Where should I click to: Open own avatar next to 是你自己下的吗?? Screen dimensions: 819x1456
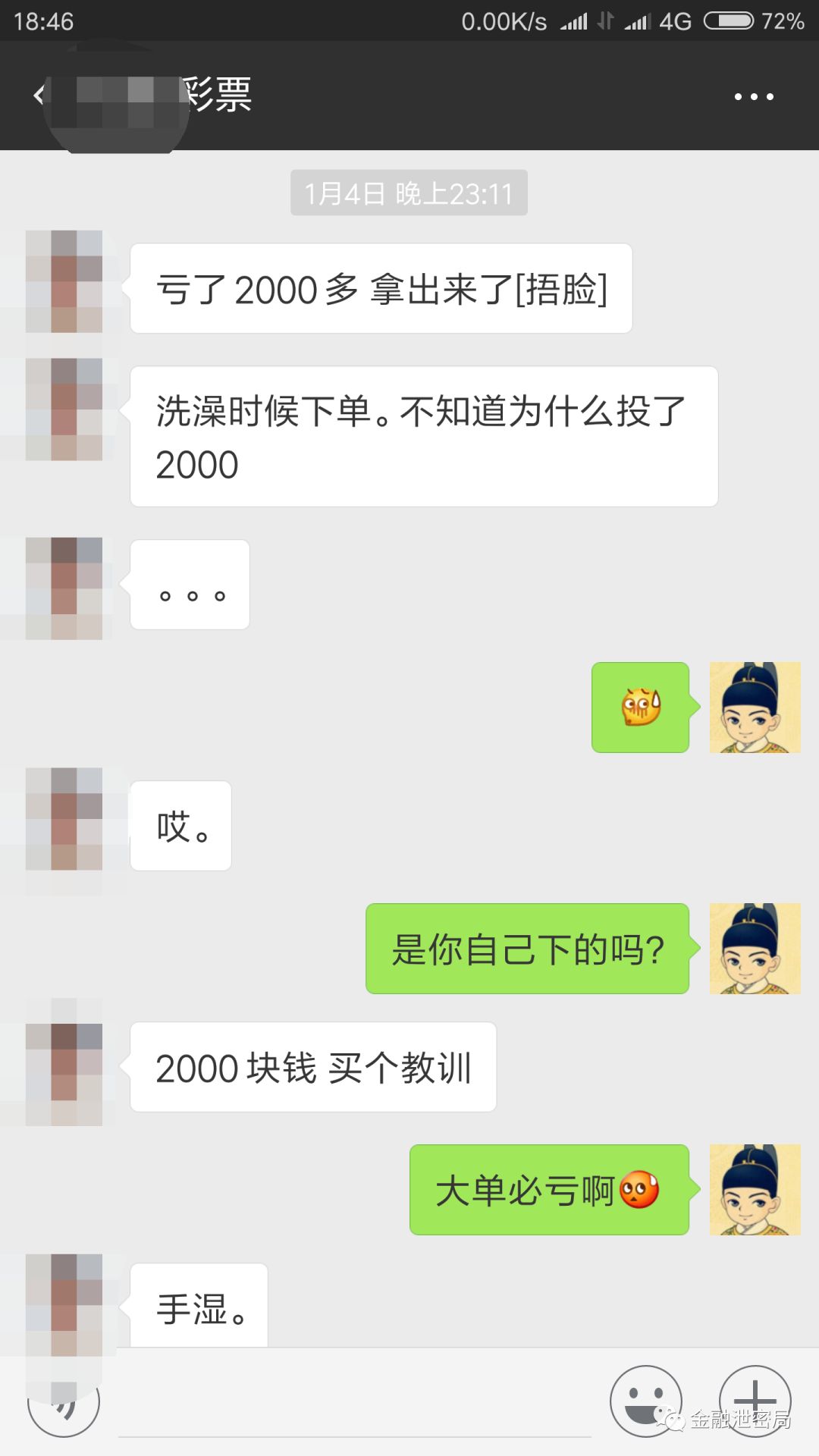[x=755, y=949]
